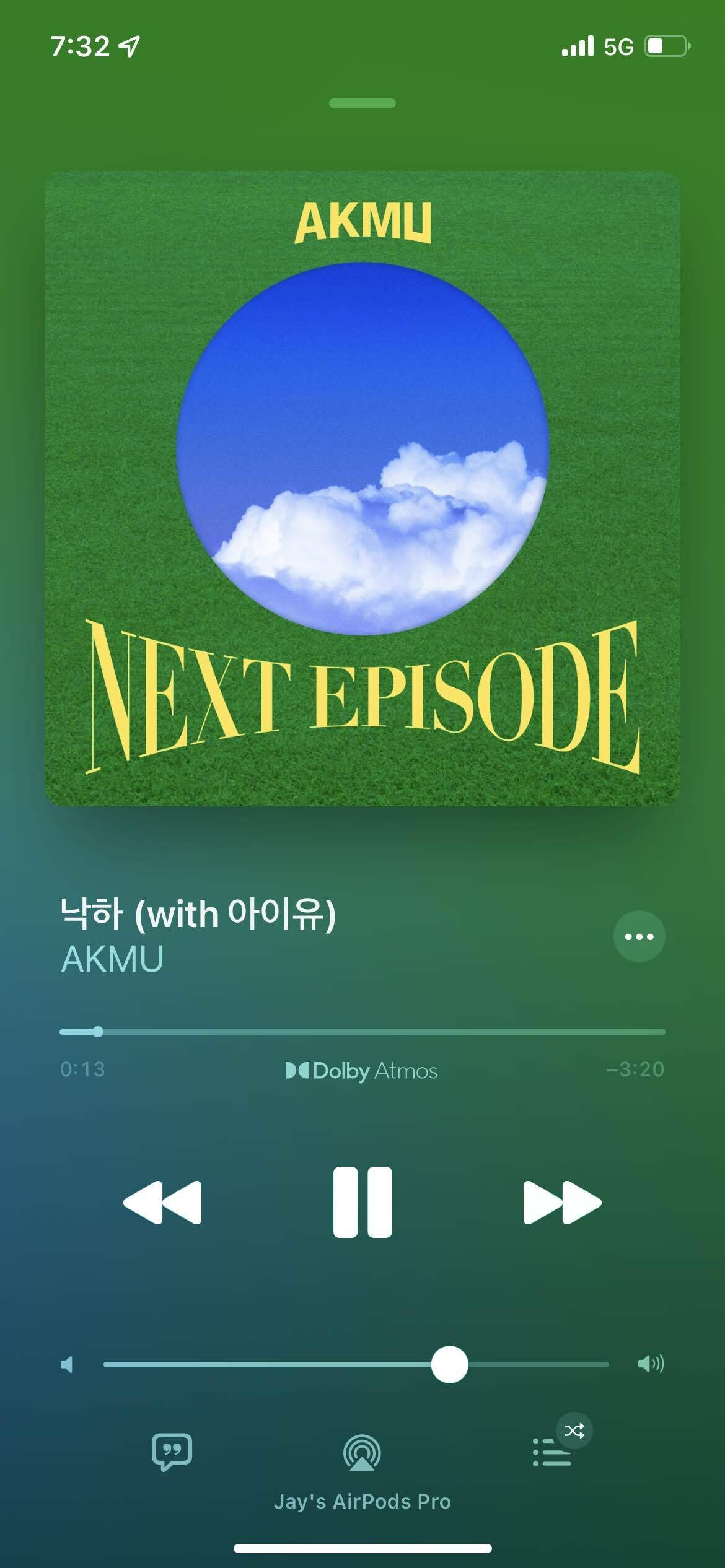
Task: Tap Jay's AirPods Pro label
Action: (x=362, y=1502)
